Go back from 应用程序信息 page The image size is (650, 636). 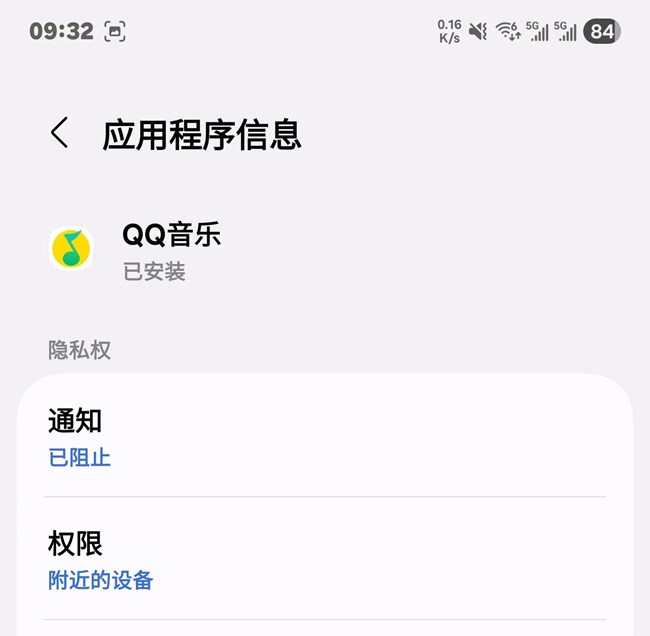click(x=60, y=133)
